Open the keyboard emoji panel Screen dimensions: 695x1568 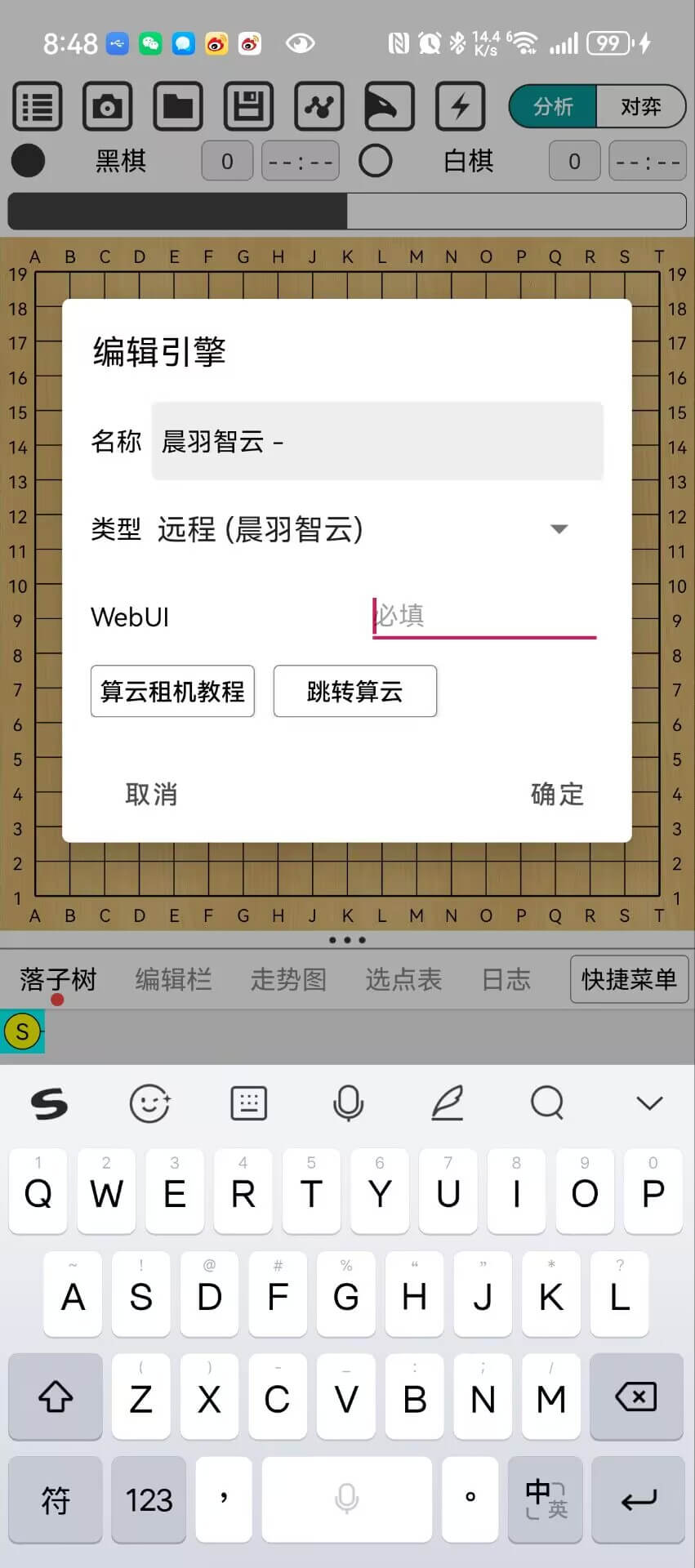click(x=150, y=1103)
